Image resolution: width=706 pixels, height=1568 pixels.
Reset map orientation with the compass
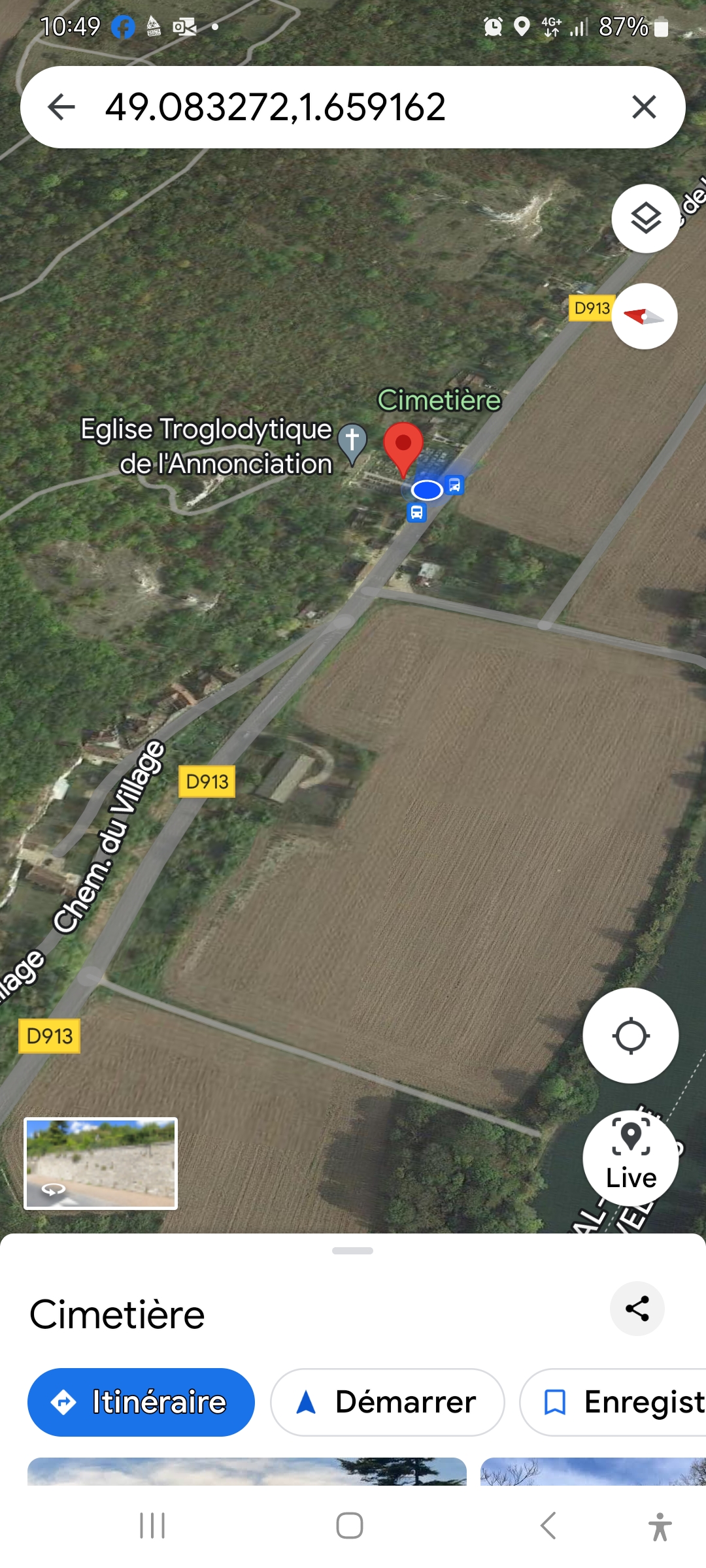[645, 317]
